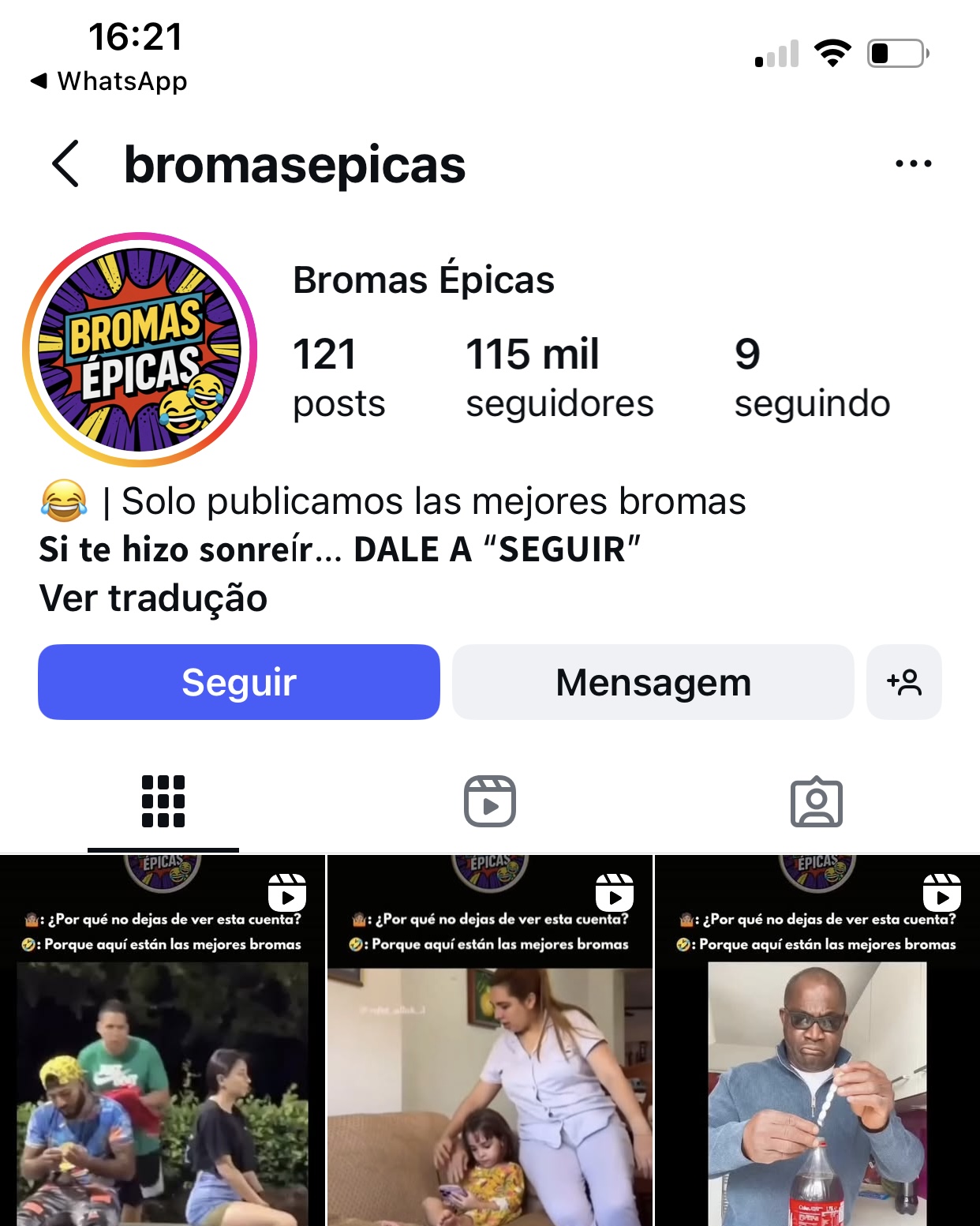
Task: Switch to the posts grid tab
Action: click(x=163, y=801)
